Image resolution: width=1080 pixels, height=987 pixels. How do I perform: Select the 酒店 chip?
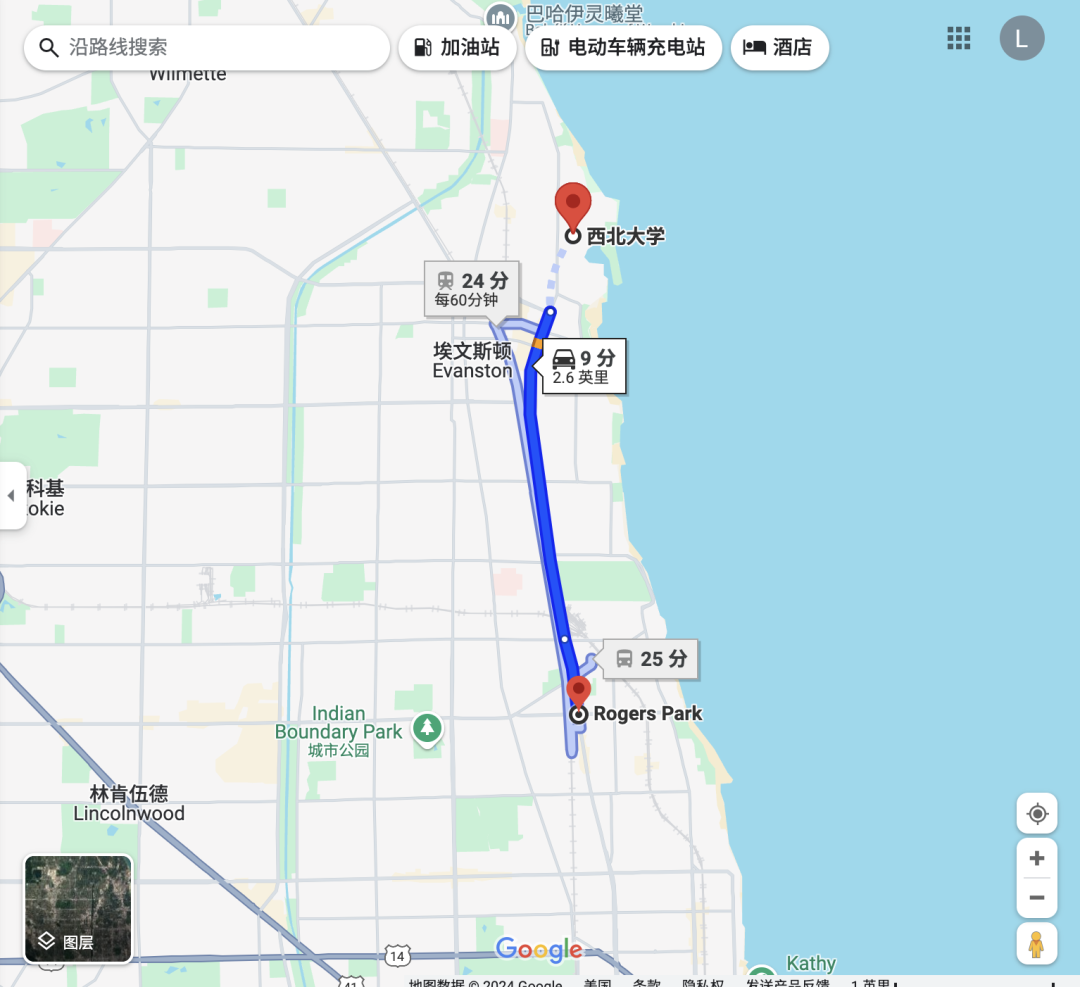point(779,47)
